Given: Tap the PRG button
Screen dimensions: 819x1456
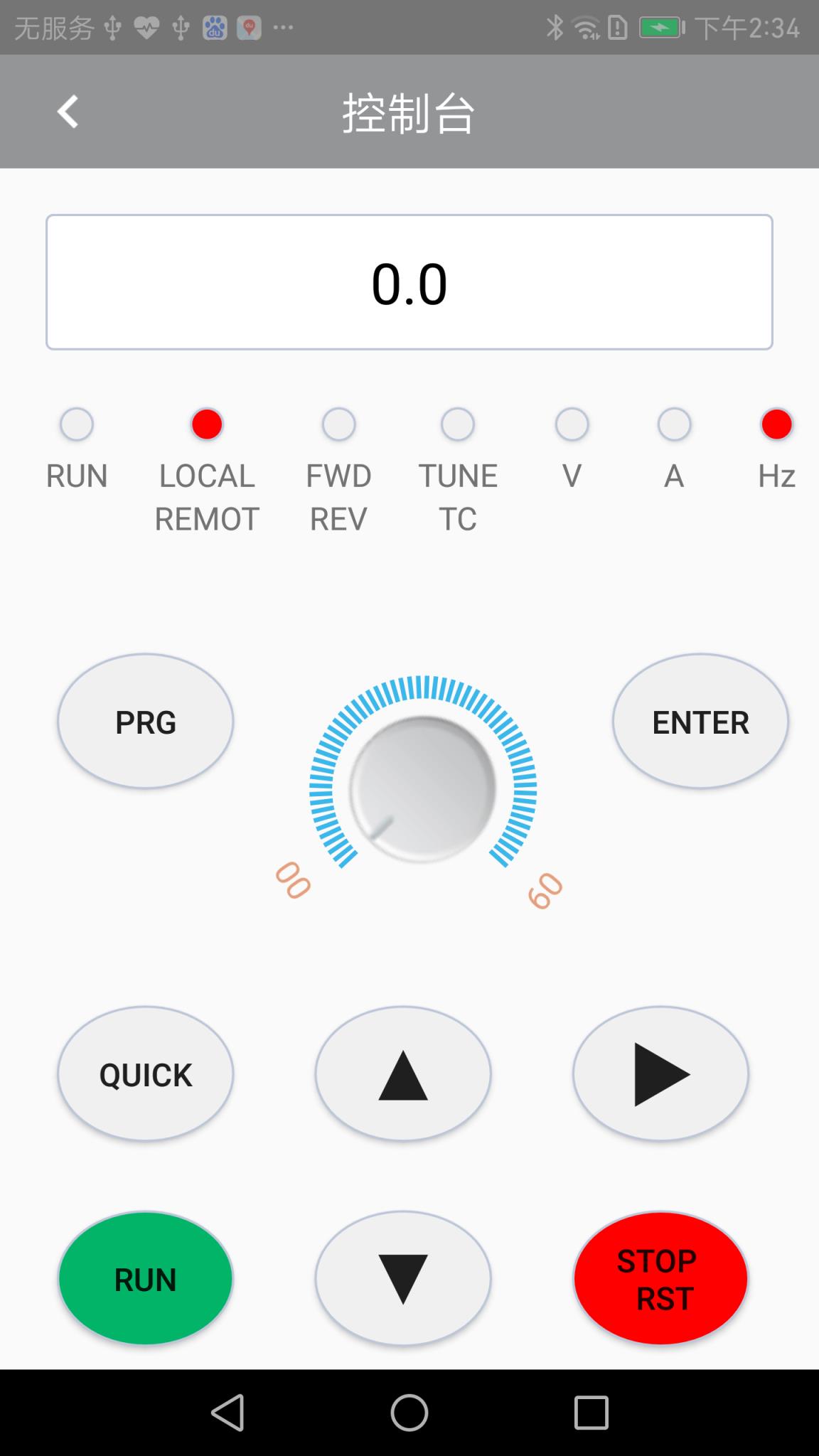Looking at the screenshot, I should click(146, 722).
